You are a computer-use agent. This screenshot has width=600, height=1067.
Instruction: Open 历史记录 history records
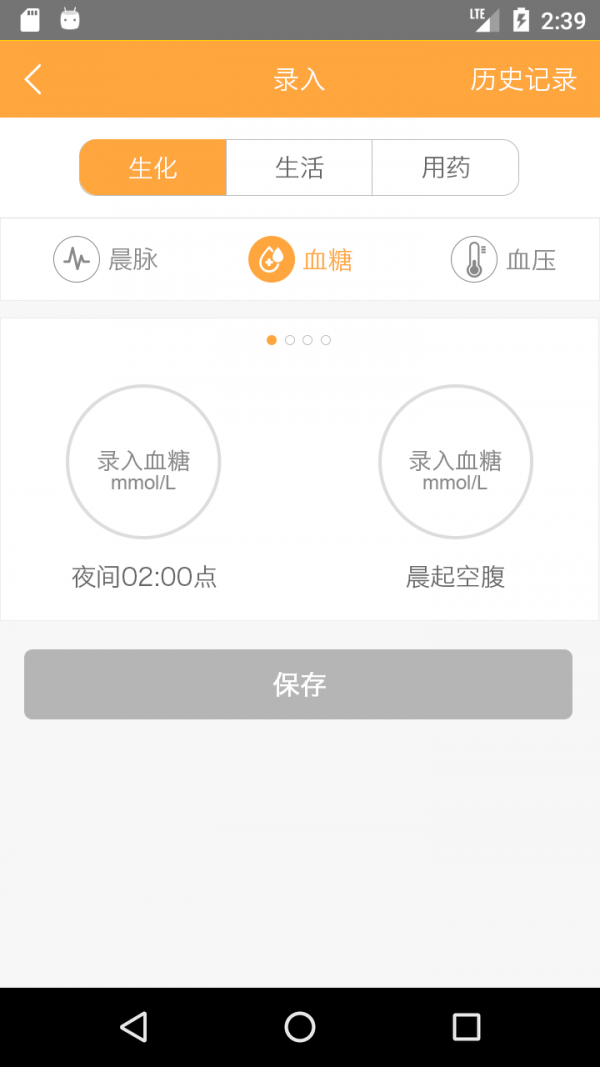point(523,80)
